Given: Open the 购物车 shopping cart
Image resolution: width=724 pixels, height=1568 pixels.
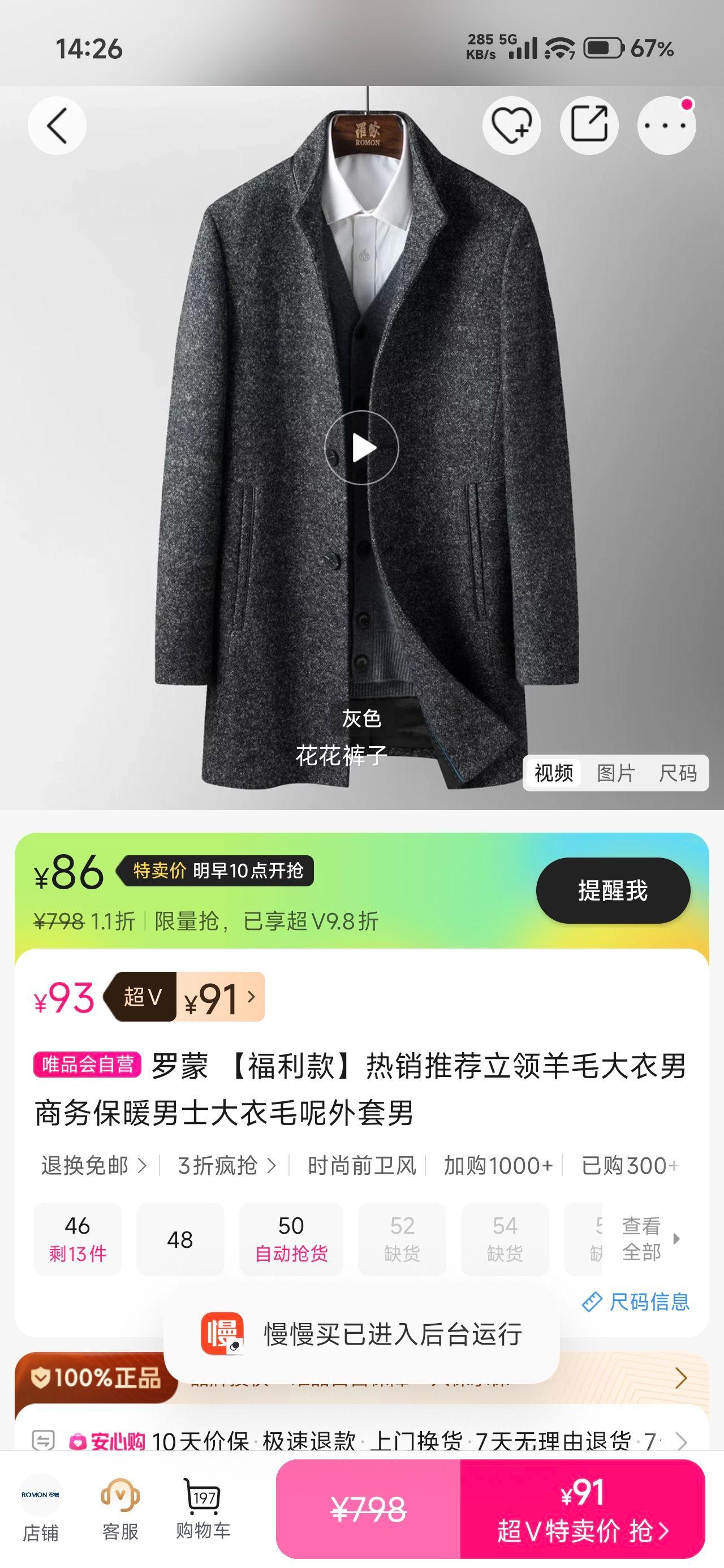Looking at the screenshot, I should 202,1510.
